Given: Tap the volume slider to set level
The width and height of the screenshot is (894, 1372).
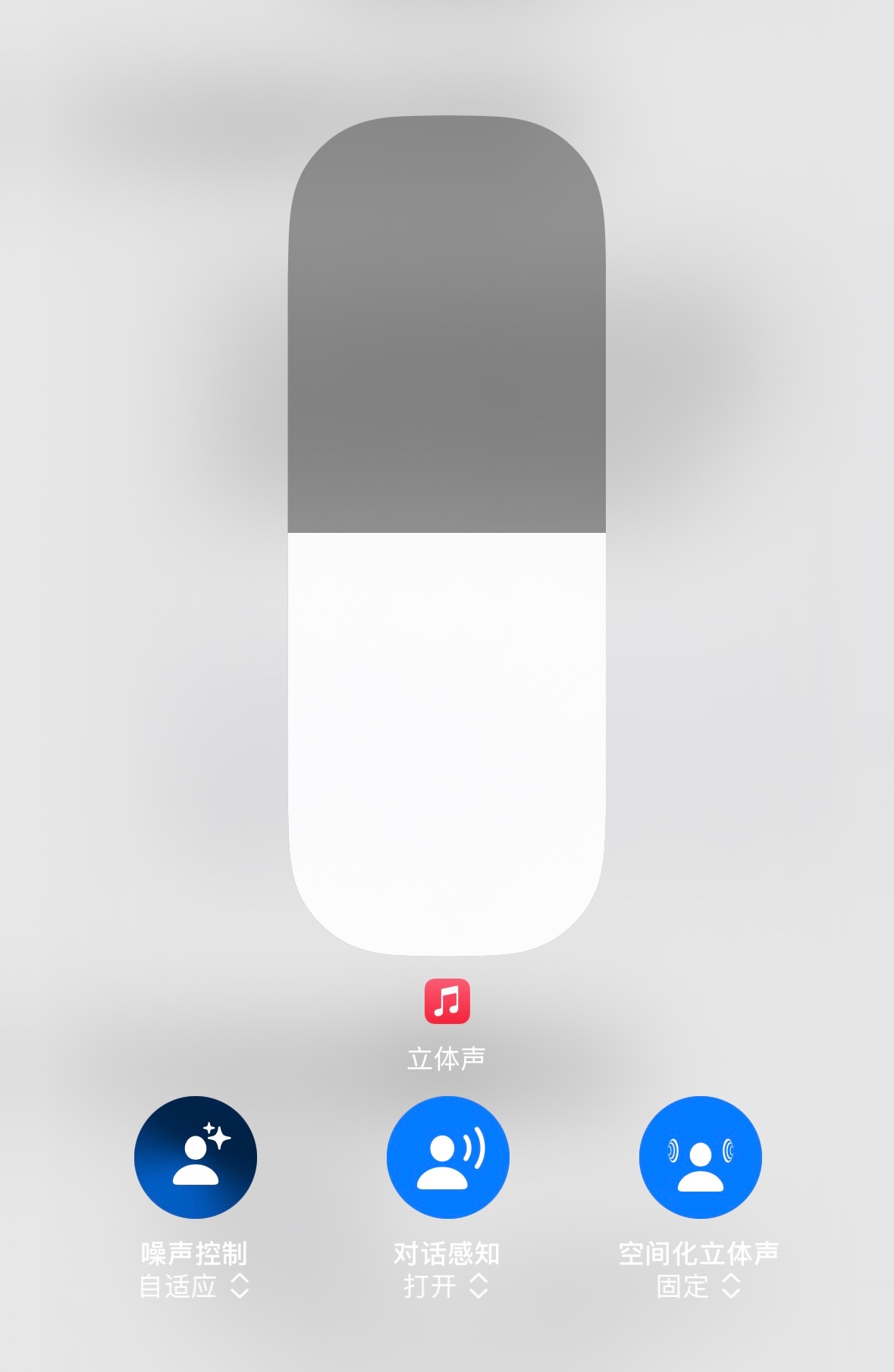Looking at the screenshot, I should [447, 535].
